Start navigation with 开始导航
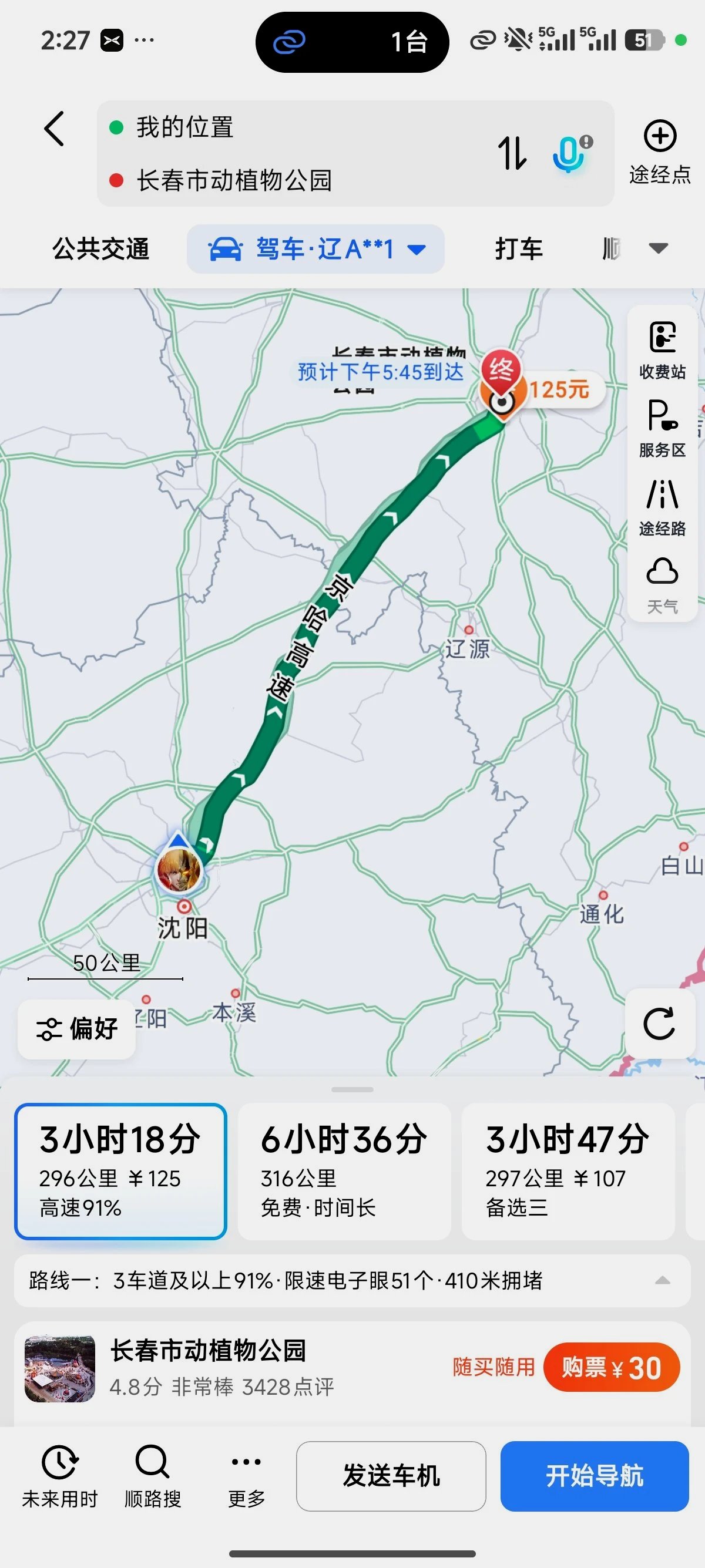705x1568 pixels. click(x=594, y=1476)
